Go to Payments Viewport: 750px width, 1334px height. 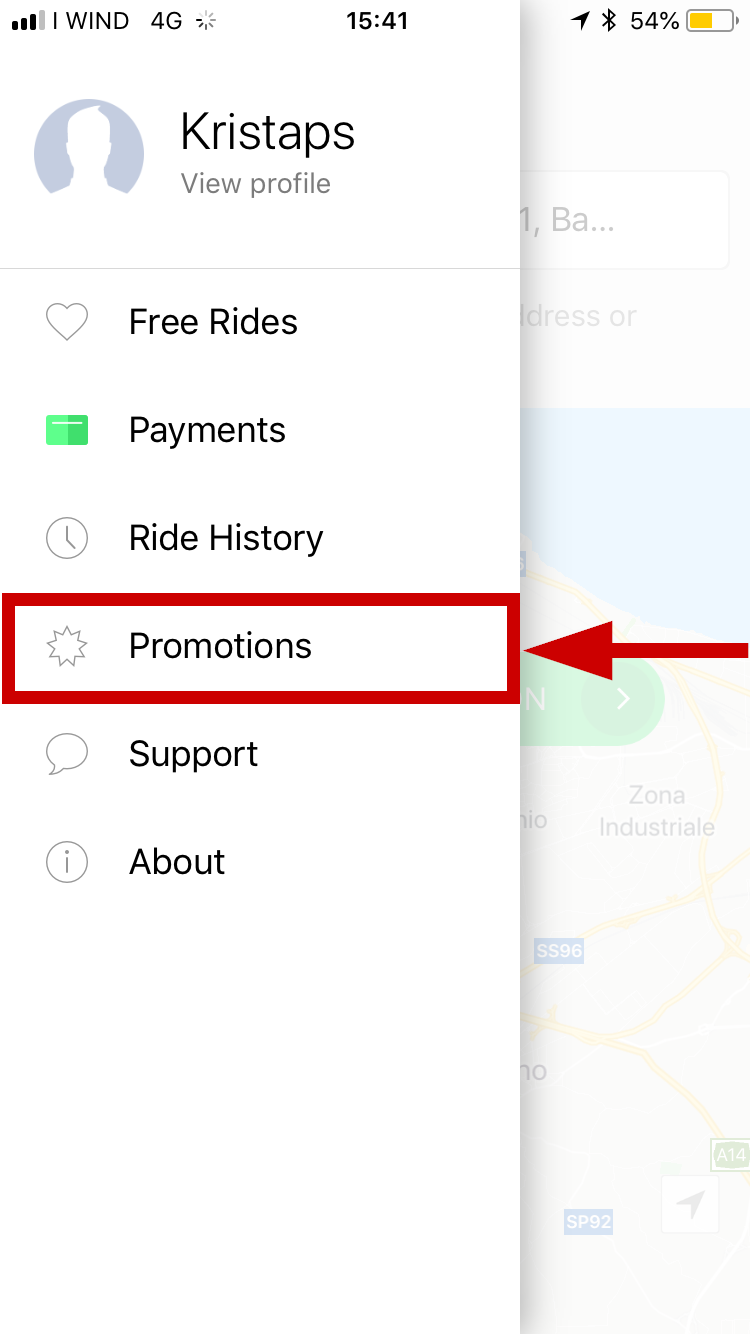click(207, 430)
